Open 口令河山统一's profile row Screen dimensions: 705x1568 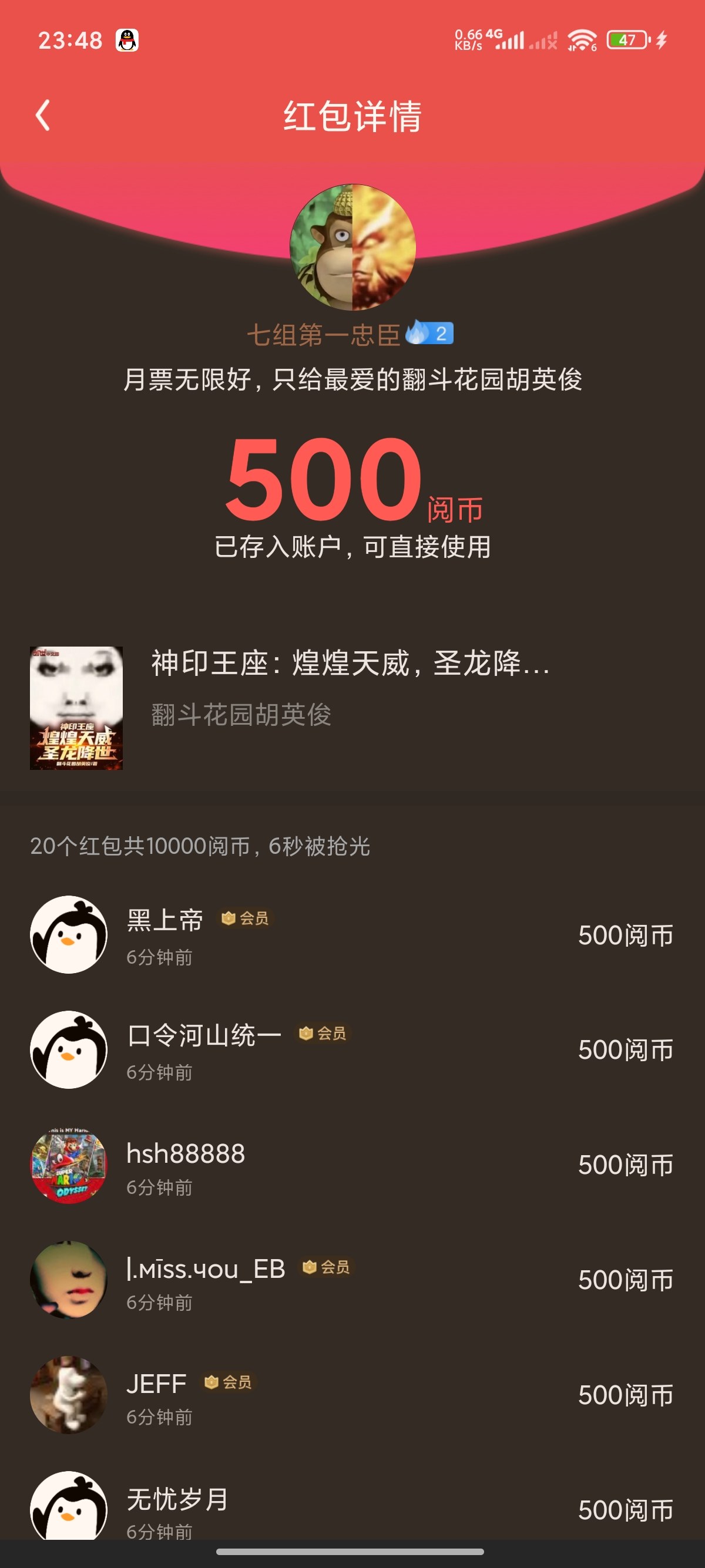point(352,1049)
